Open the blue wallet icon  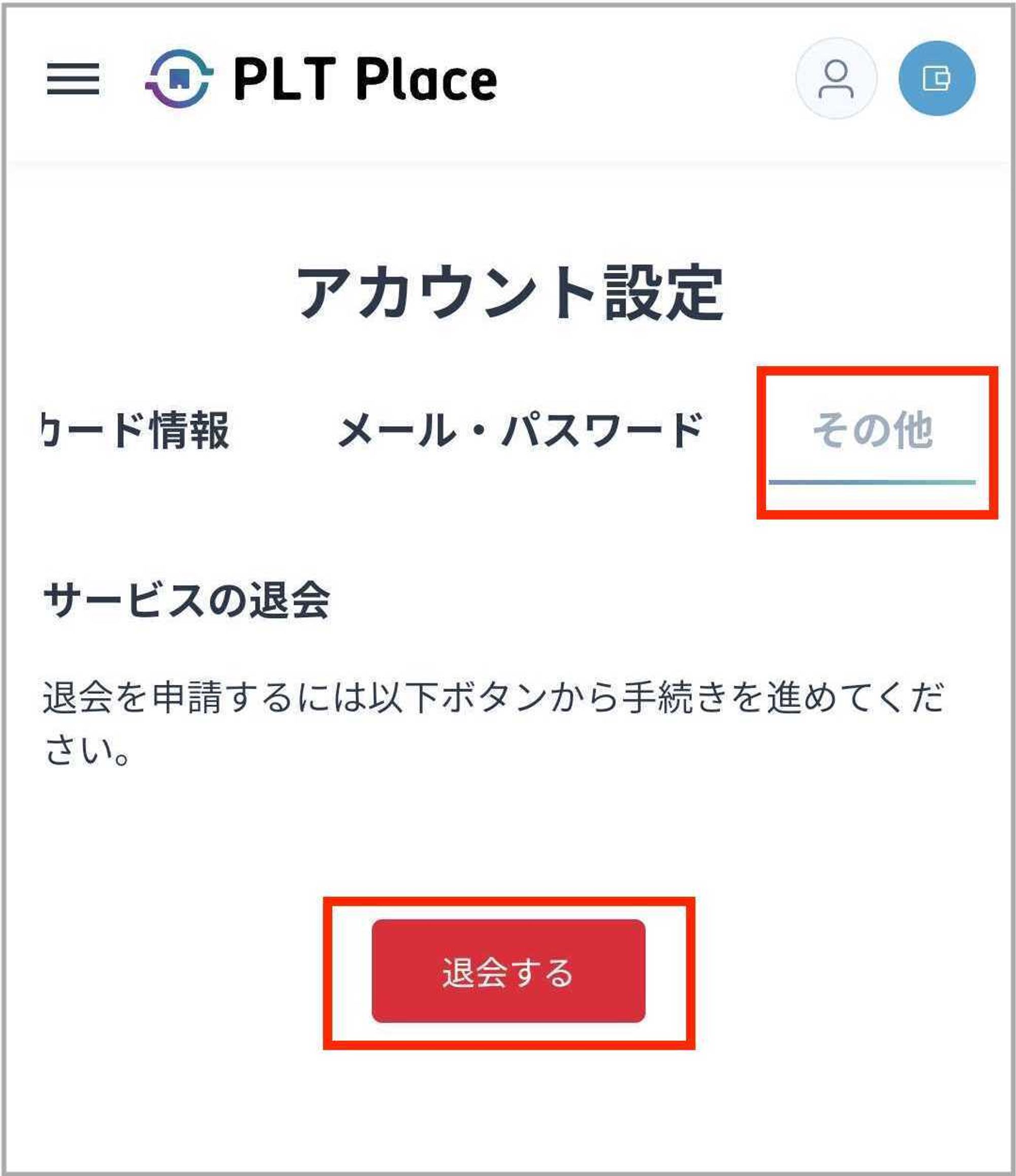pos(937,79)
